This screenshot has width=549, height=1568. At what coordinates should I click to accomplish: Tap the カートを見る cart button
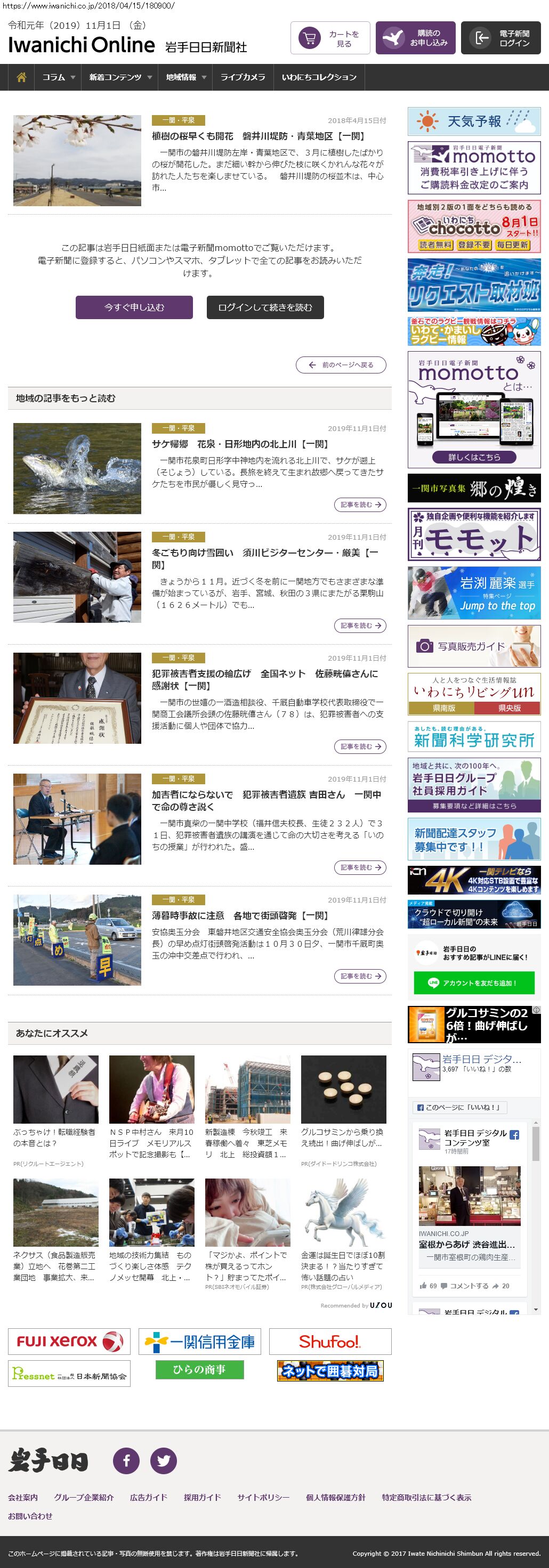(330, 38)
